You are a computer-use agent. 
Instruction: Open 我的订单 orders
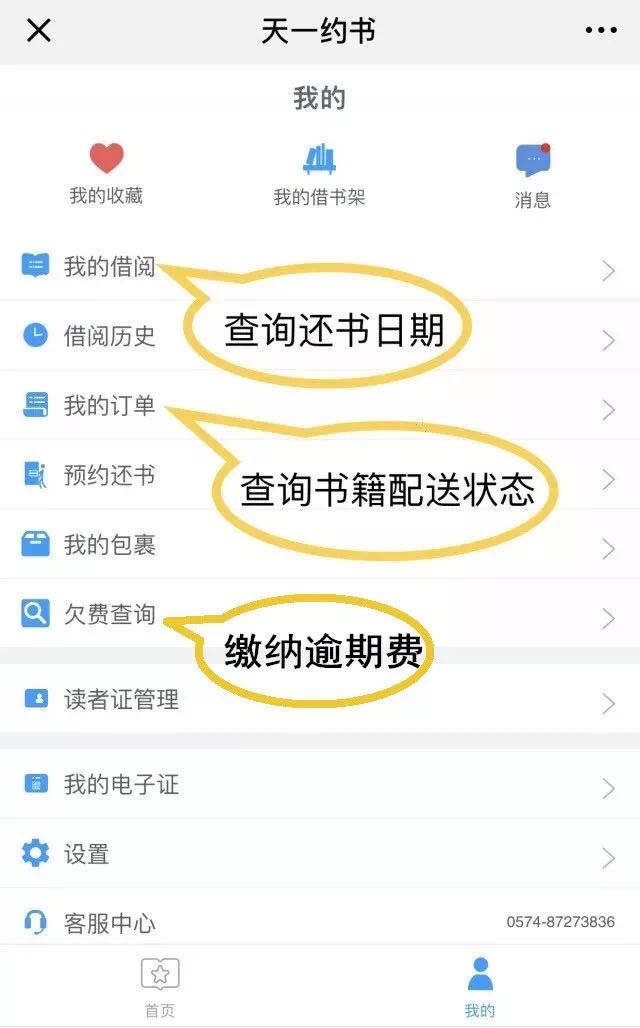click(x=109, y=406)
